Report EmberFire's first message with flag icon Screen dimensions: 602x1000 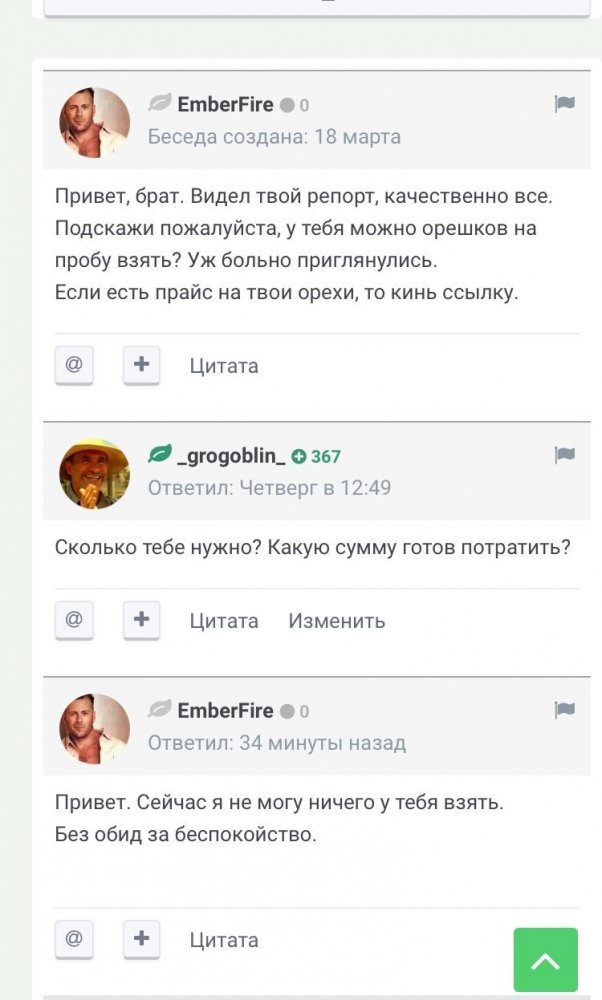point(564,104)
